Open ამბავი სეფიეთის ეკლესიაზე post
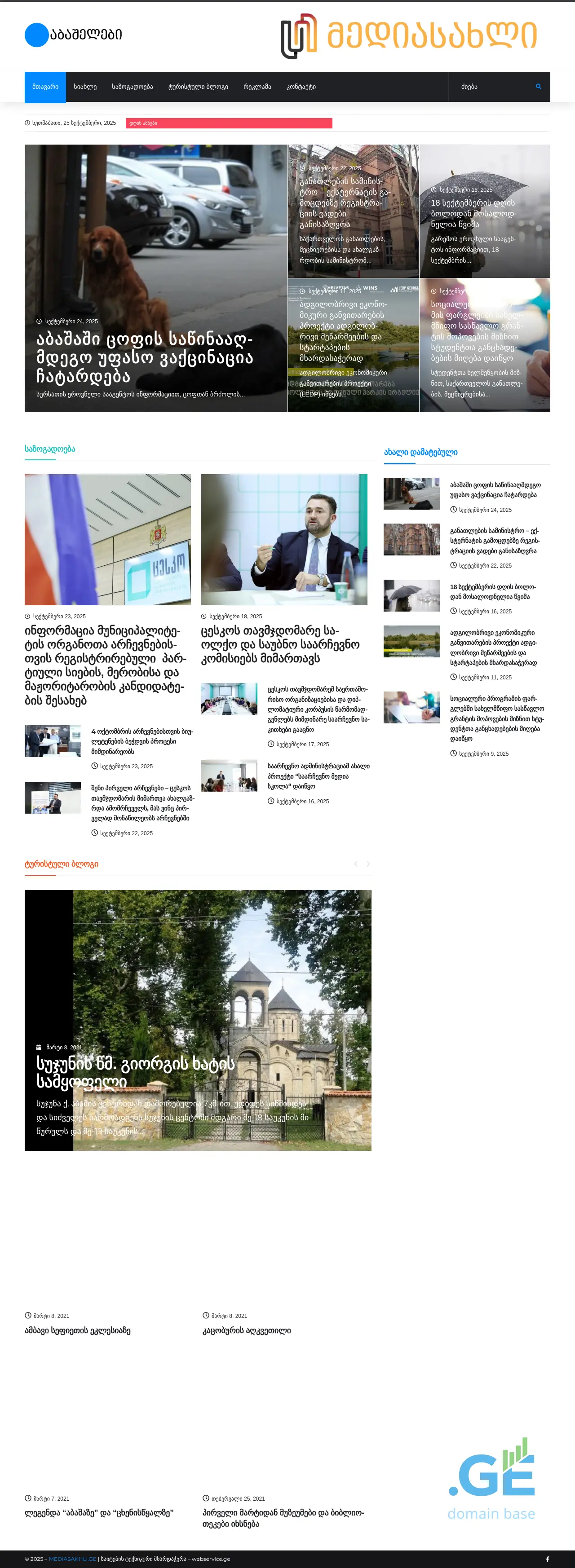 77,1330
